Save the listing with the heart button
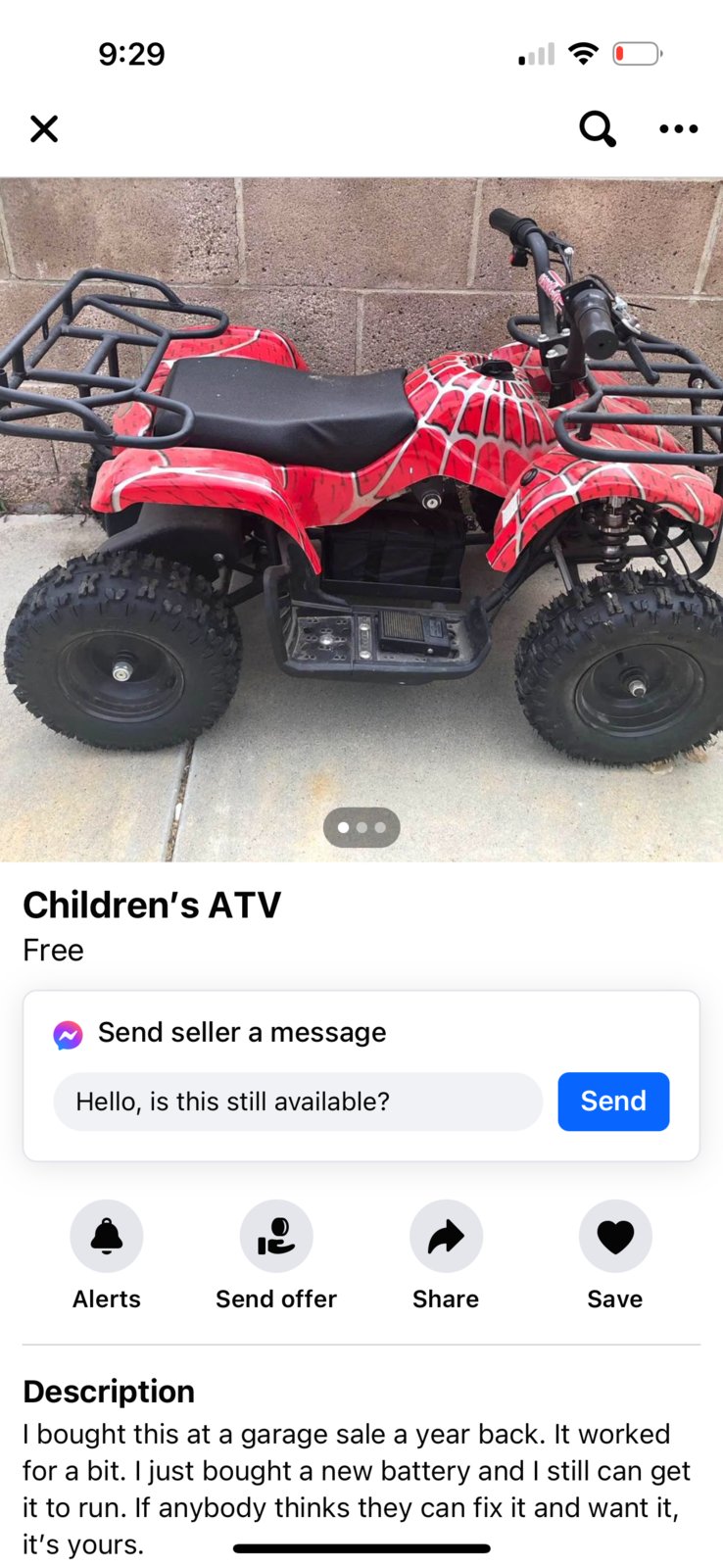This screenshot has width=723, height=1568. click(x=615, y=1237)
